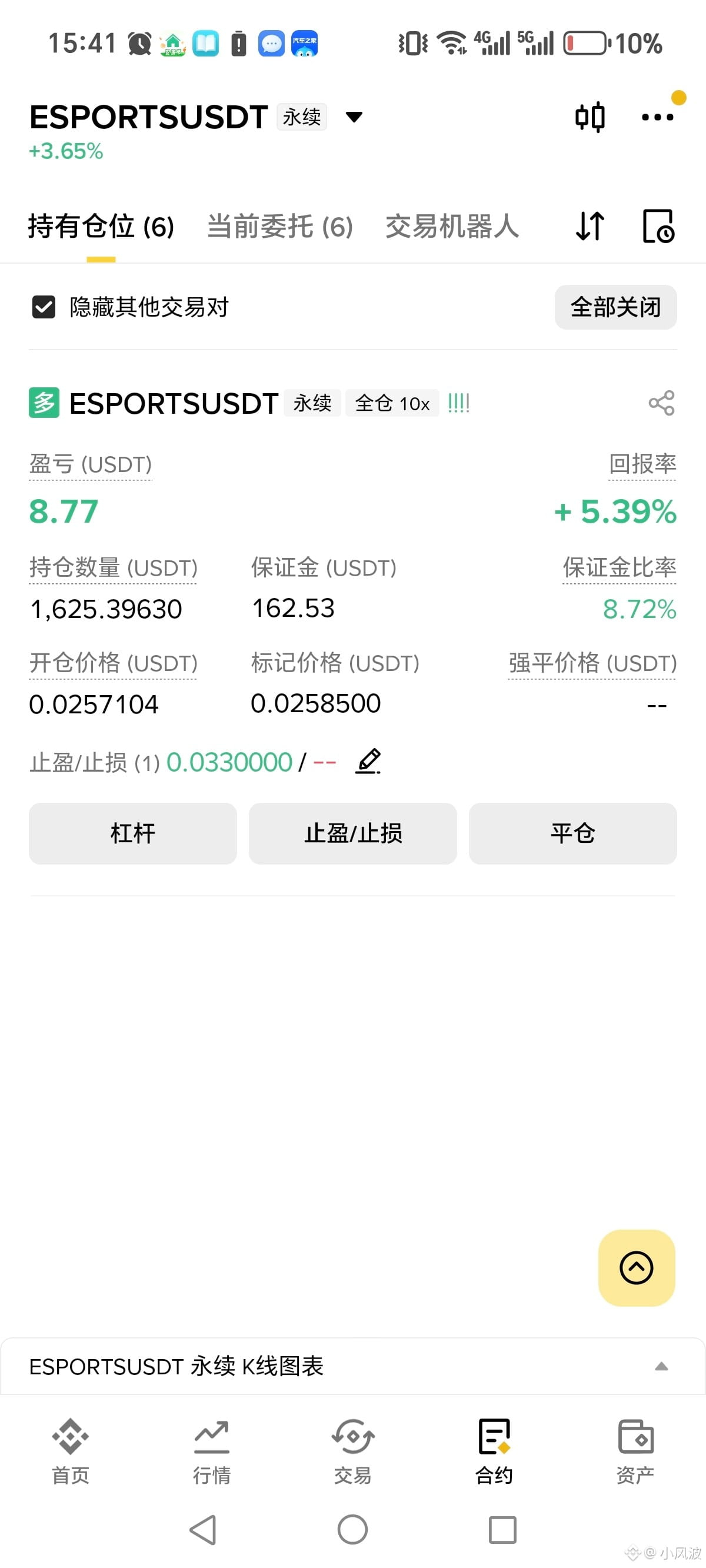The image size is (706, 1568).
Task: Switch to the 交易机器人 tab
Action: (x=452, y=227)
